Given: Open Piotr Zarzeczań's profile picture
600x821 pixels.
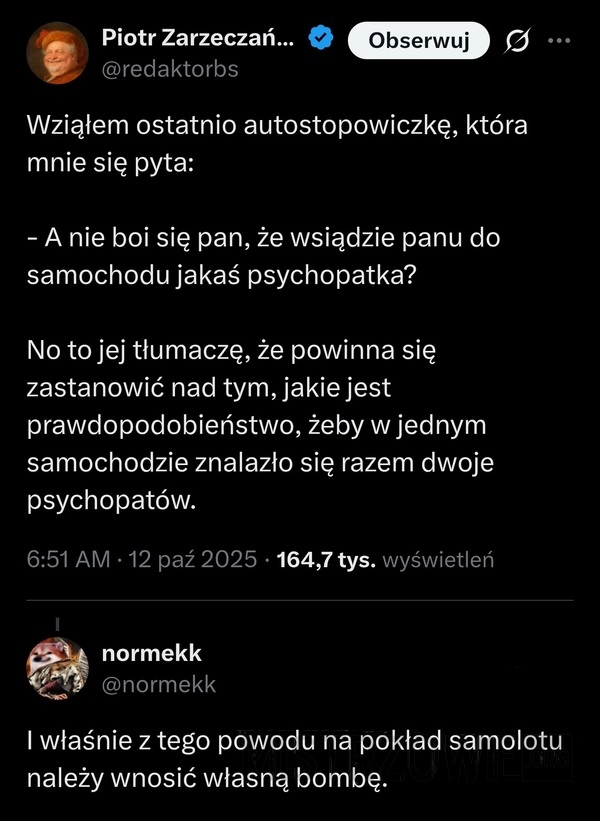Looking at the screenshot, I should tap(56, 54).
